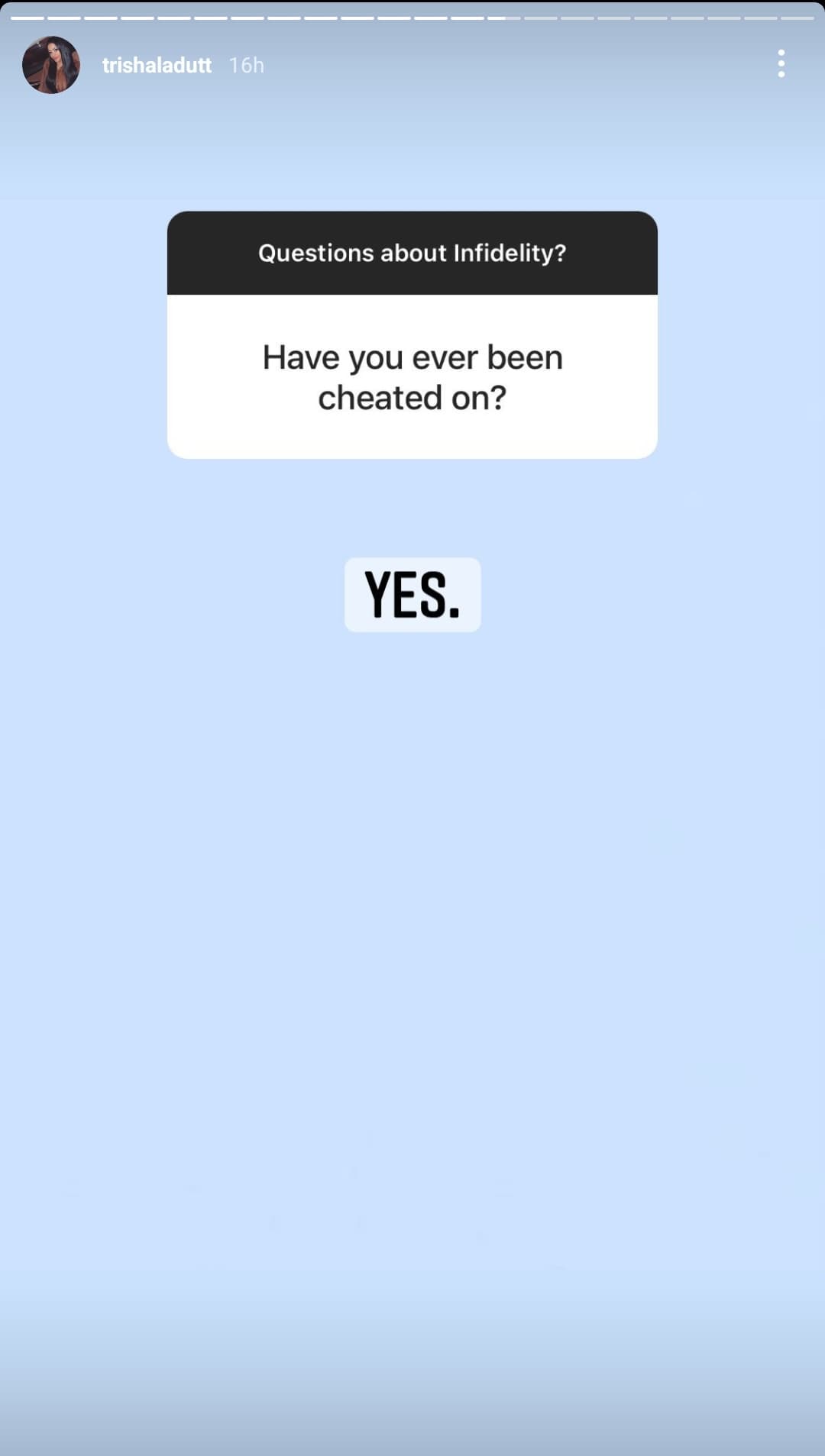Open trishaladutt's profile picture
Screen dimensions: 825x1456
pyautogui.click(x=51, y=65)
